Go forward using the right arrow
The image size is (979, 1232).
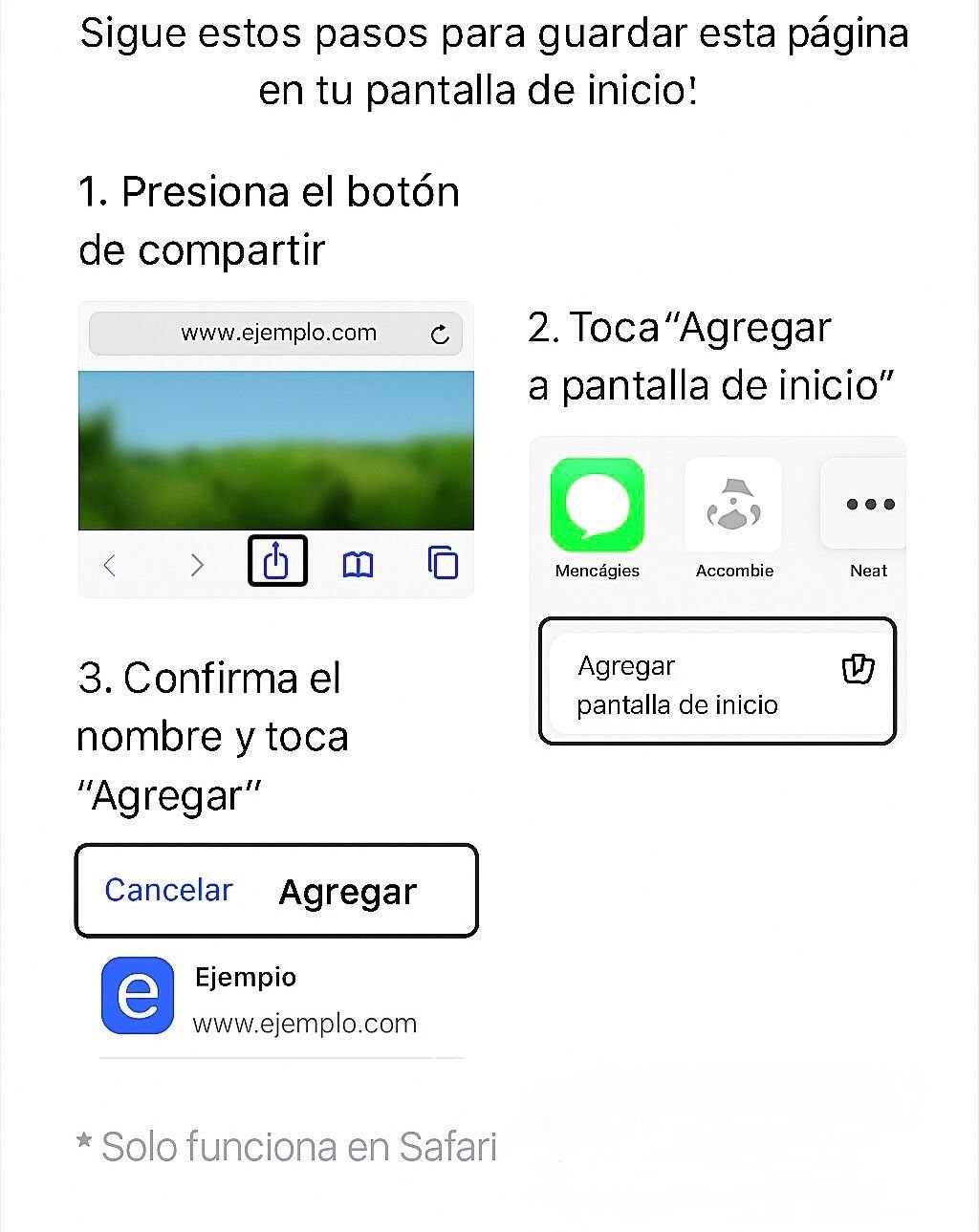(197, 564)
